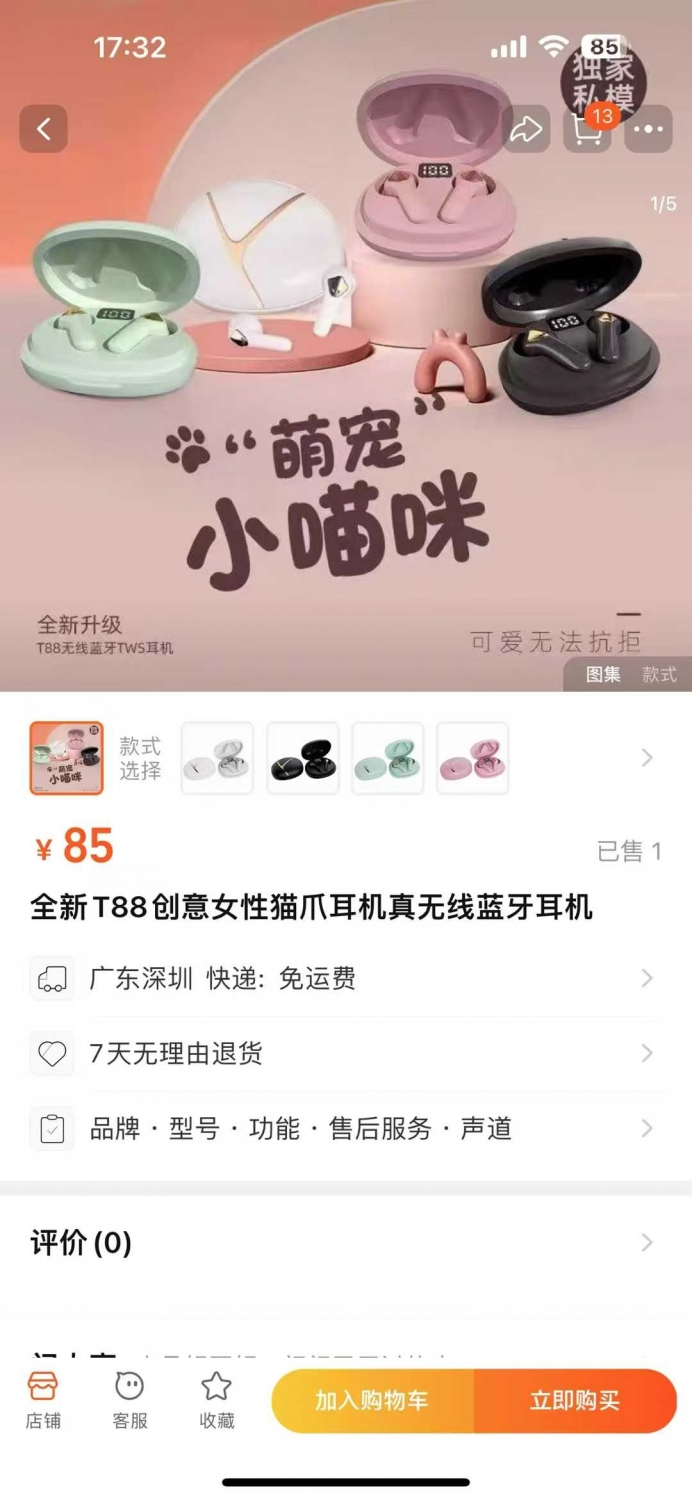View the 7天无理由退货 return policy

pyautogui.click(x=346, y=1053)
